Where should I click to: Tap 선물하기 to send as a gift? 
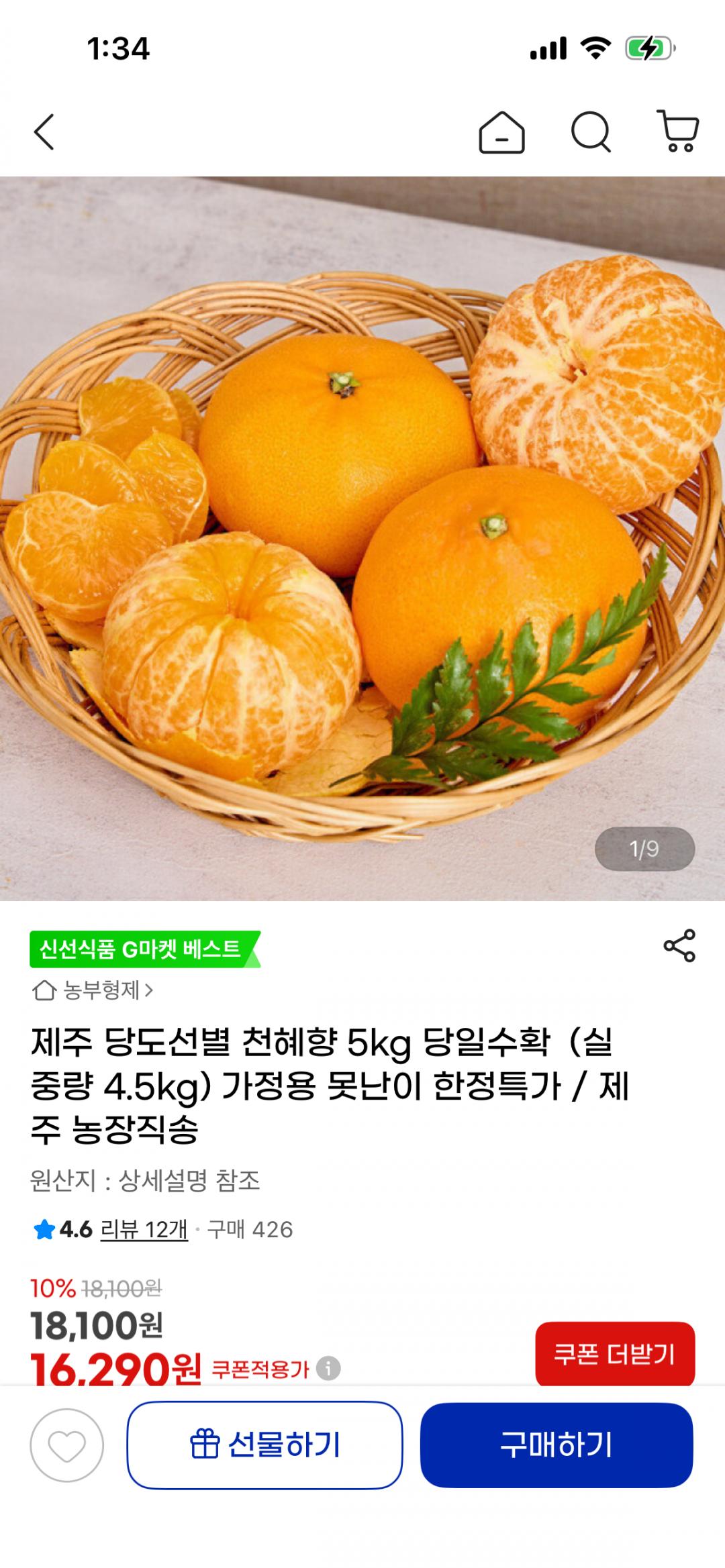click(x=264, y=1445)
